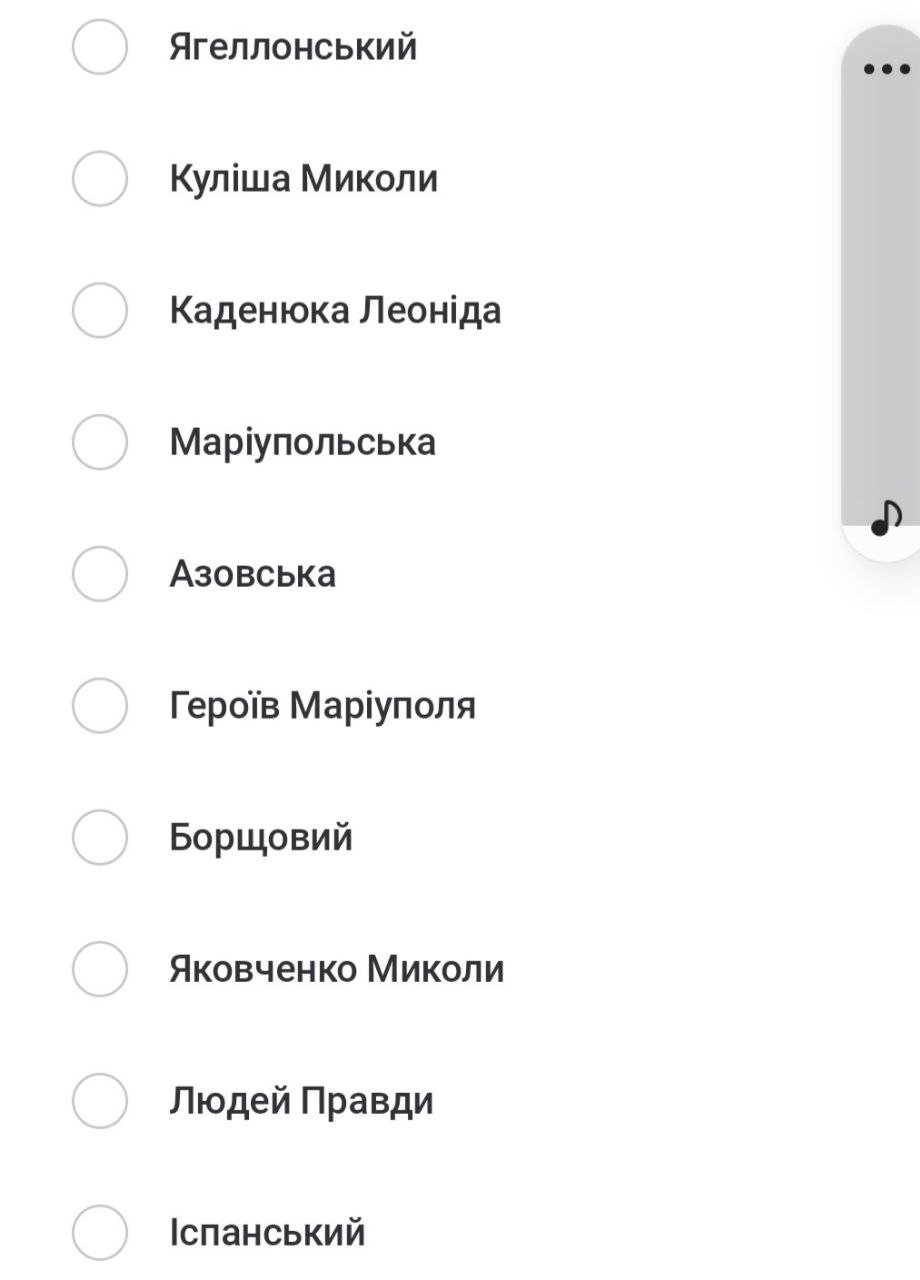
Task: Vote for Азовська
Action: point(100,574)
